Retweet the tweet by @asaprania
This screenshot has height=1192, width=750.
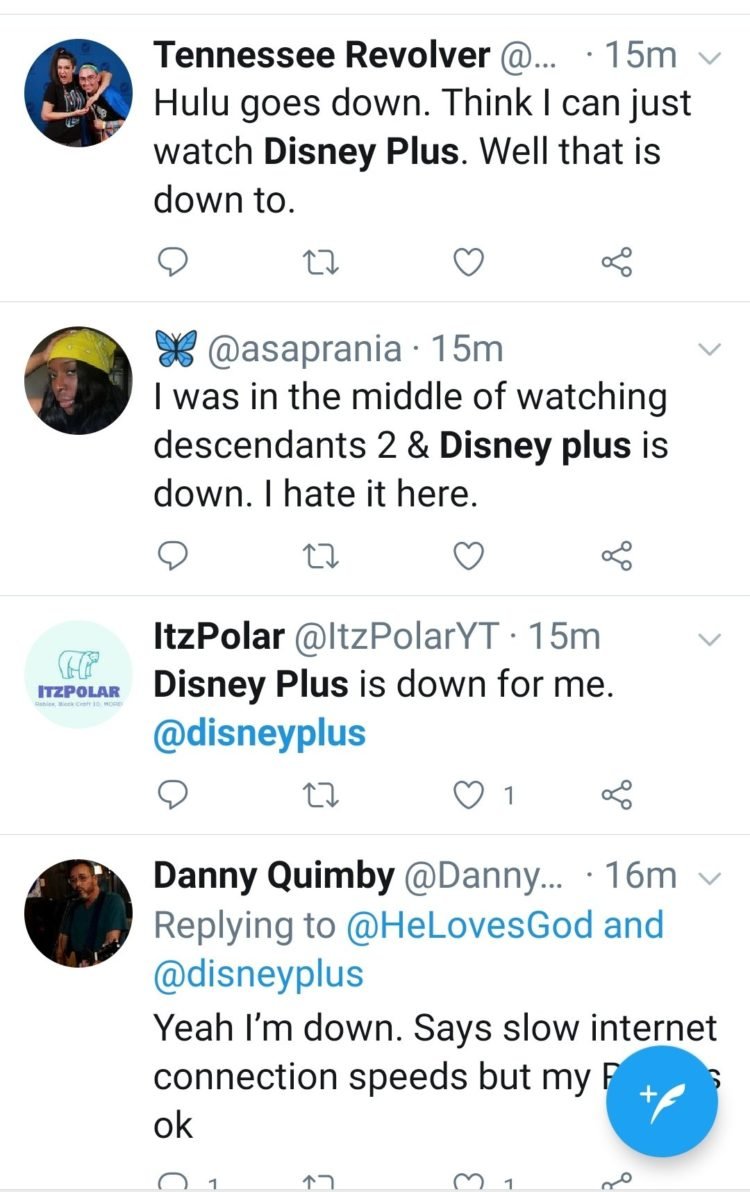click(320, 555)
